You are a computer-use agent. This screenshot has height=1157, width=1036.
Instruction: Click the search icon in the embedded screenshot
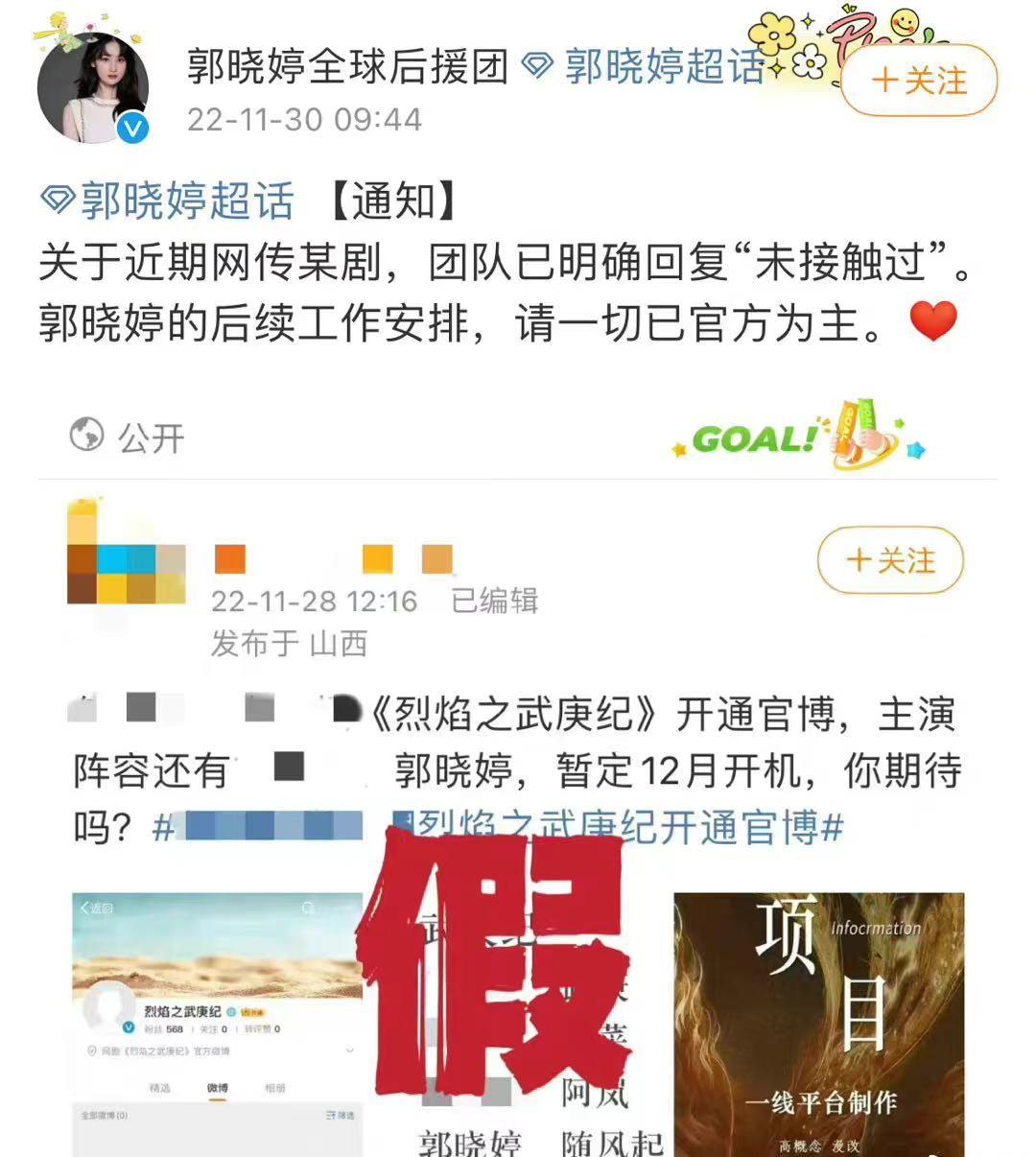point(307,906)
